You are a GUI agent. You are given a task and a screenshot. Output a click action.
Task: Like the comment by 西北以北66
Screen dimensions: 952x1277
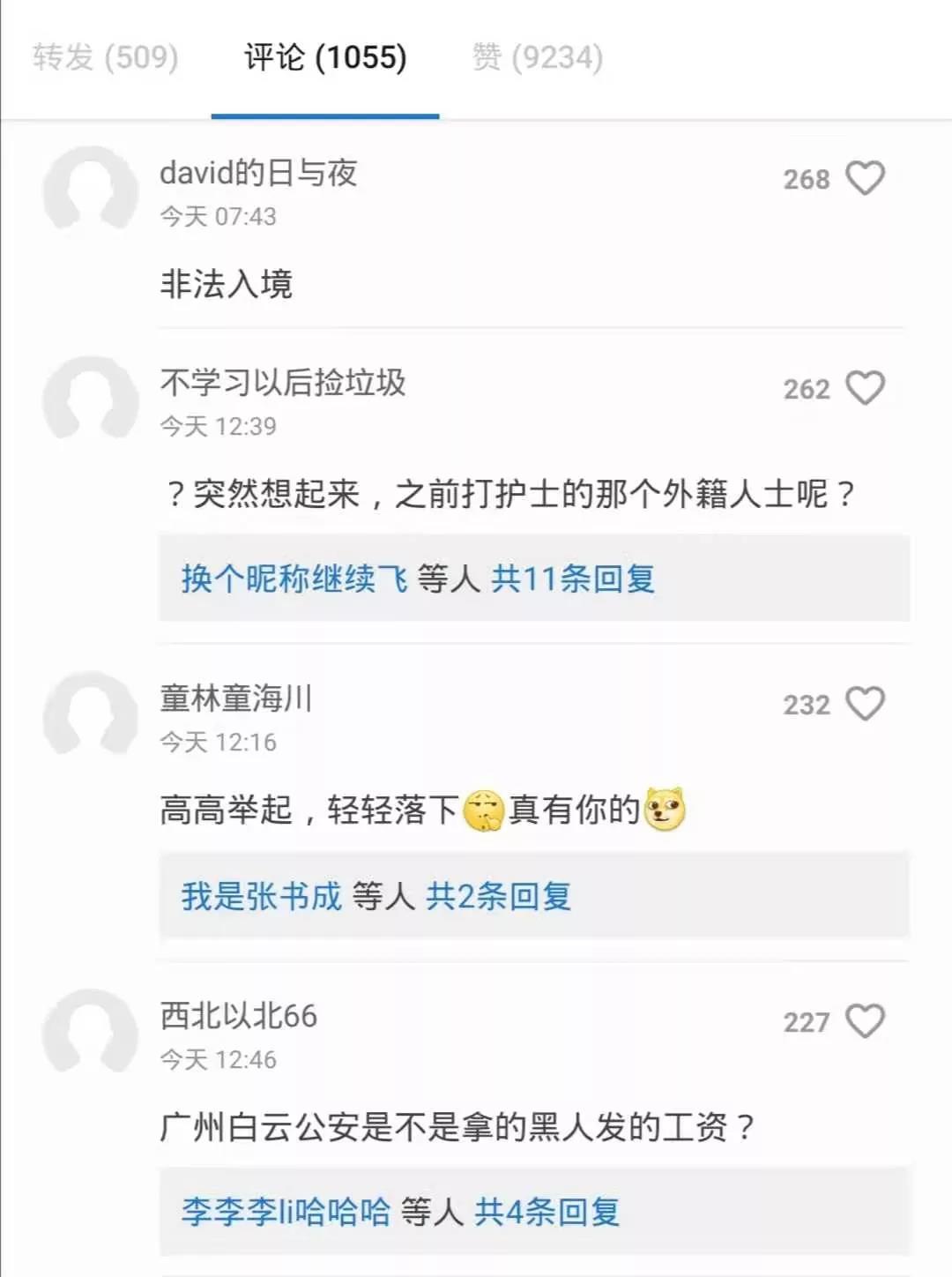pos(865,1021)
